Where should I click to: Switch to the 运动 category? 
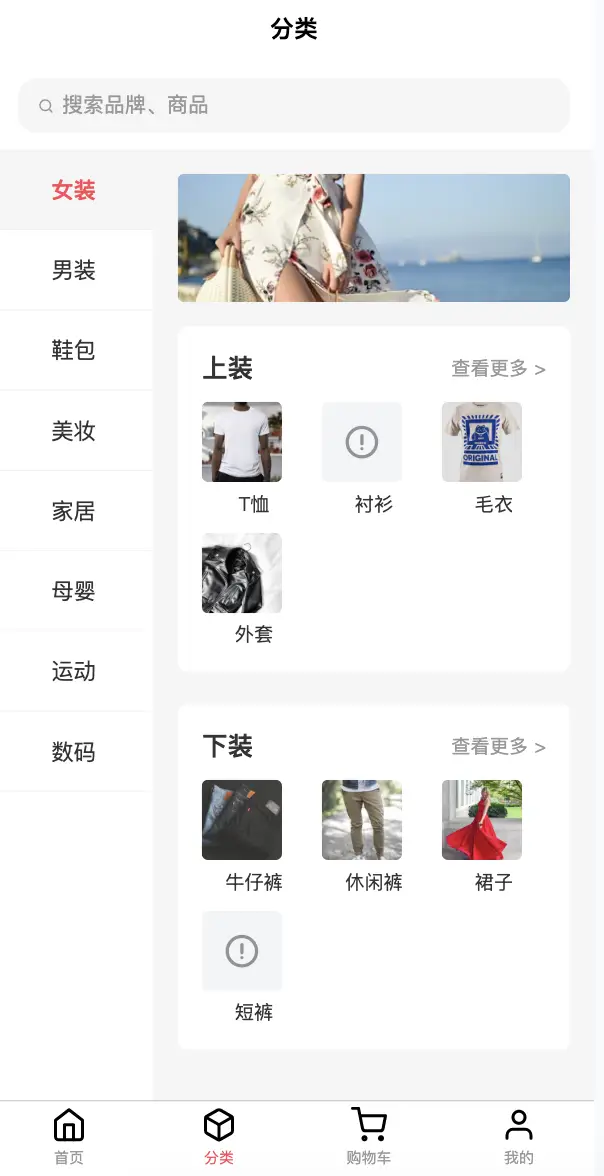click(75, 671)
